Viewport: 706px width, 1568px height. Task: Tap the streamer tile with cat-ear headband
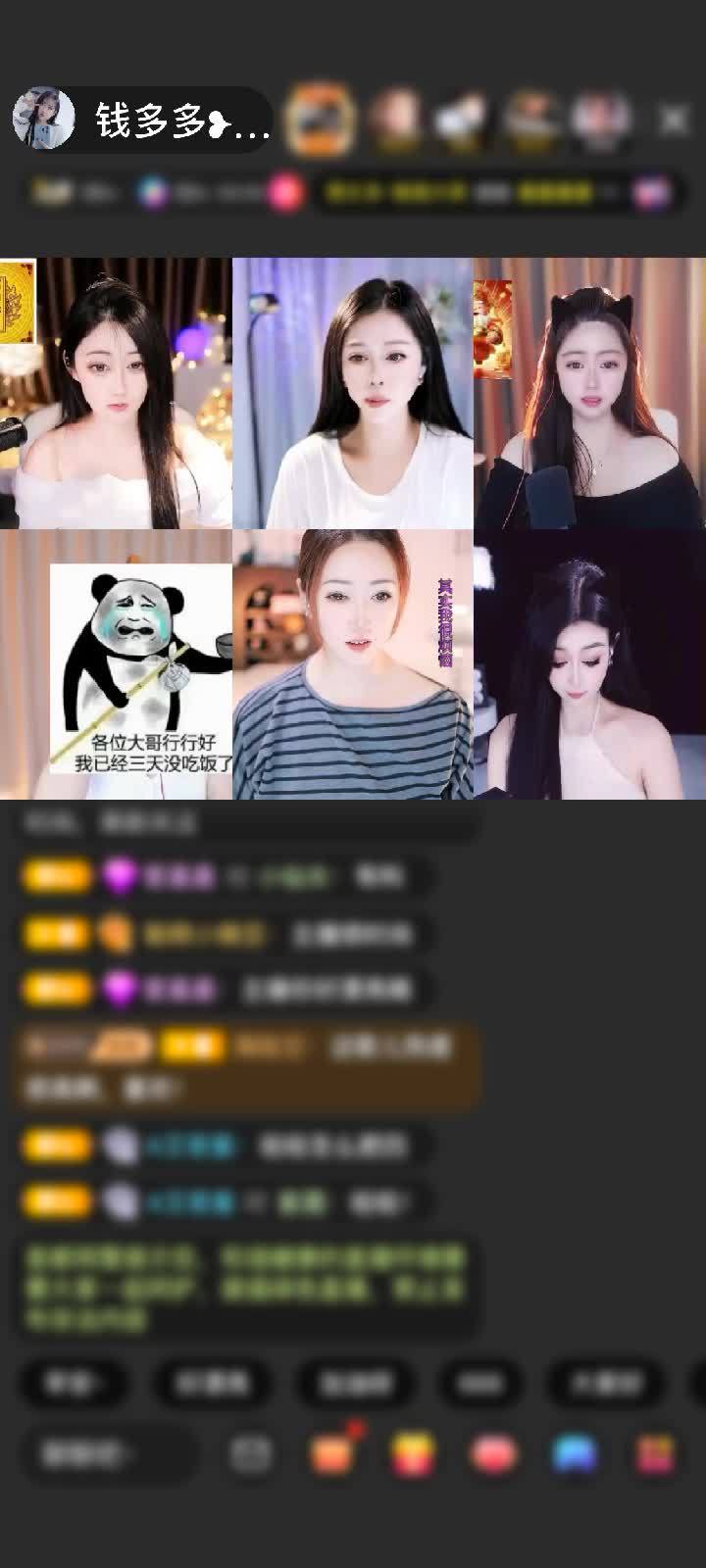pyautogui.click(x=589, y=393)
